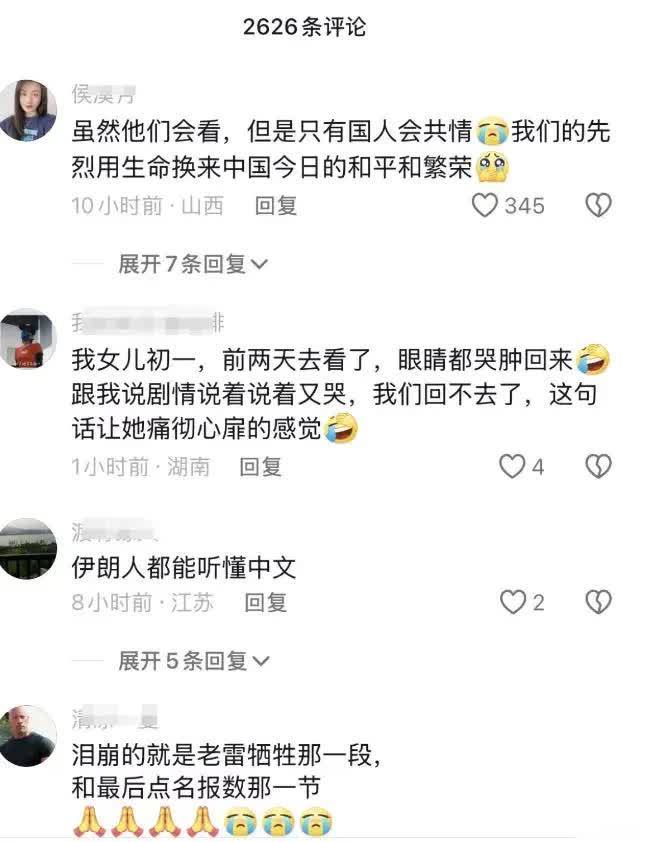Reply to the 湖南 comment
Viewport: 672px width, 842px height.
tap(260, 466)
